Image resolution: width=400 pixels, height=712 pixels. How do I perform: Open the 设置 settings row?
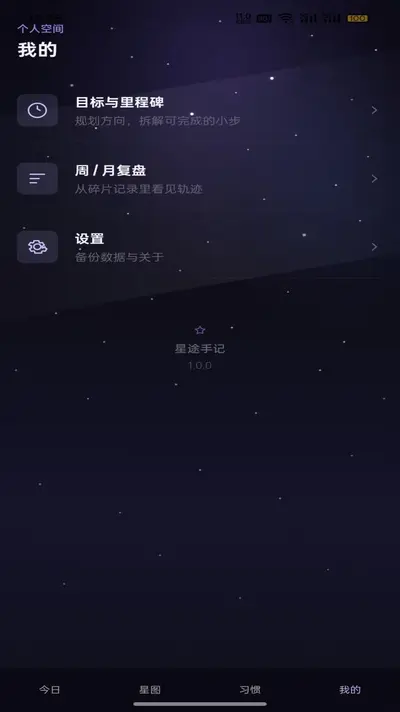click(200, 247)
